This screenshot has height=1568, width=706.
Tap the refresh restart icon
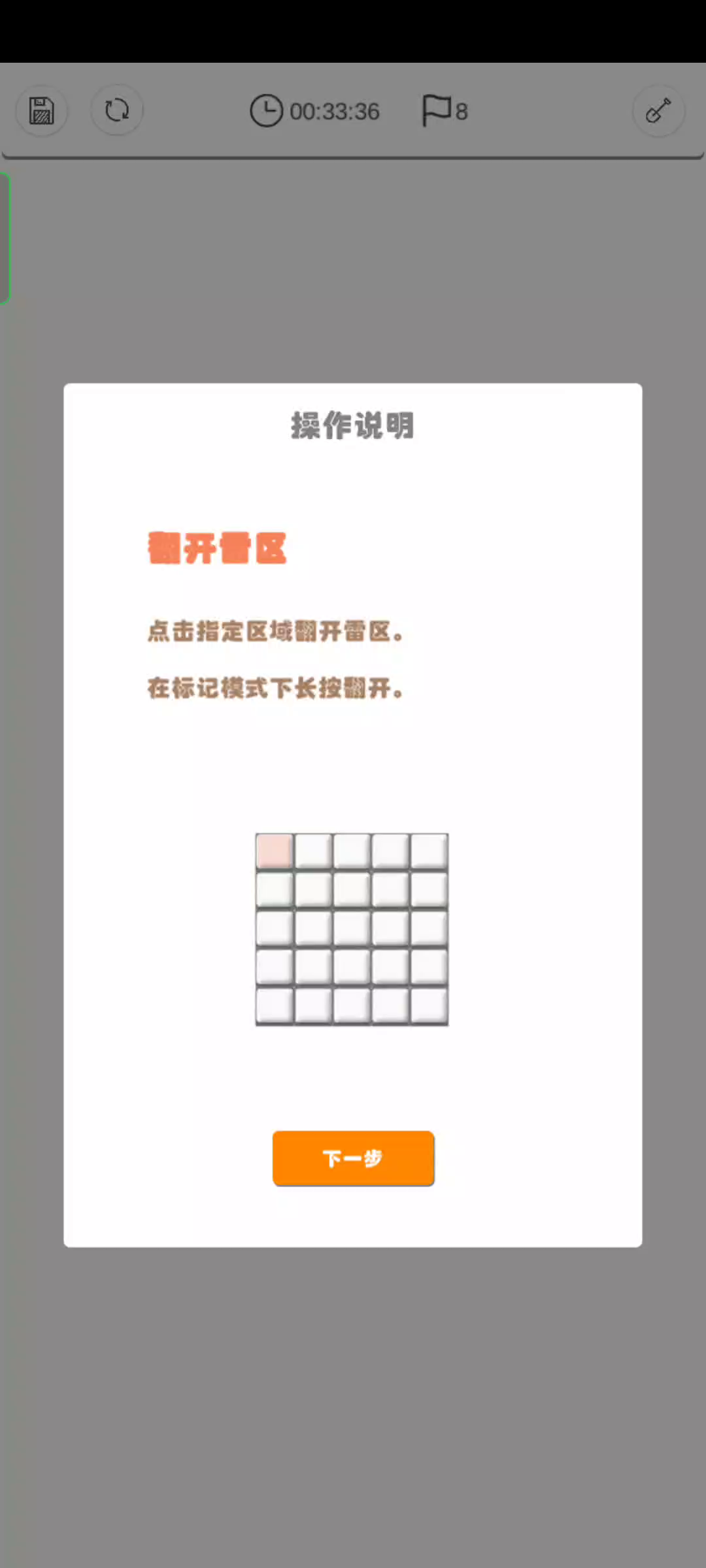click(117, 110)
